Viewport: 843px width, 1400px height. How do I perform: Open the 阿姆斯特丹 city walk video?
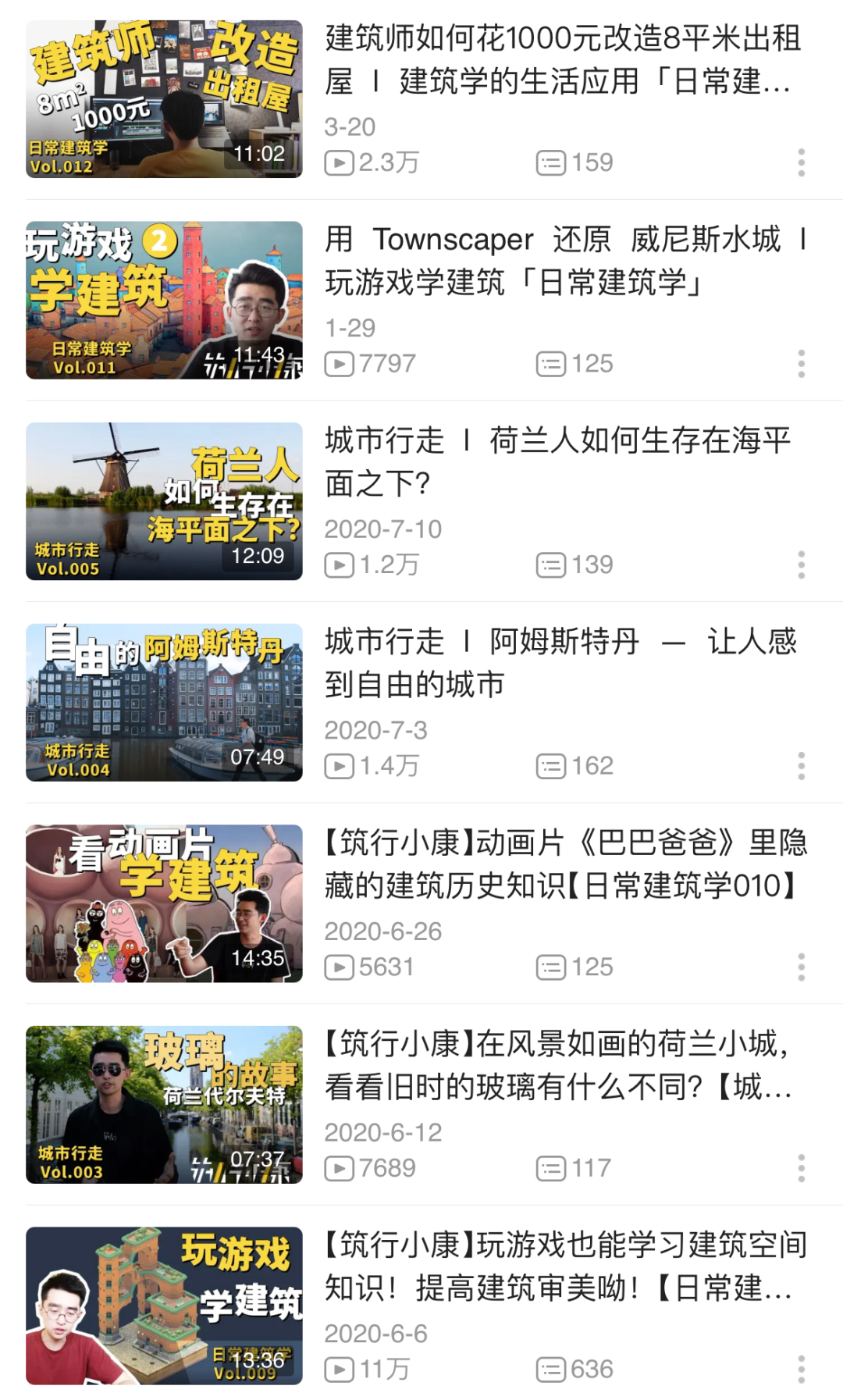coord(164,702)
